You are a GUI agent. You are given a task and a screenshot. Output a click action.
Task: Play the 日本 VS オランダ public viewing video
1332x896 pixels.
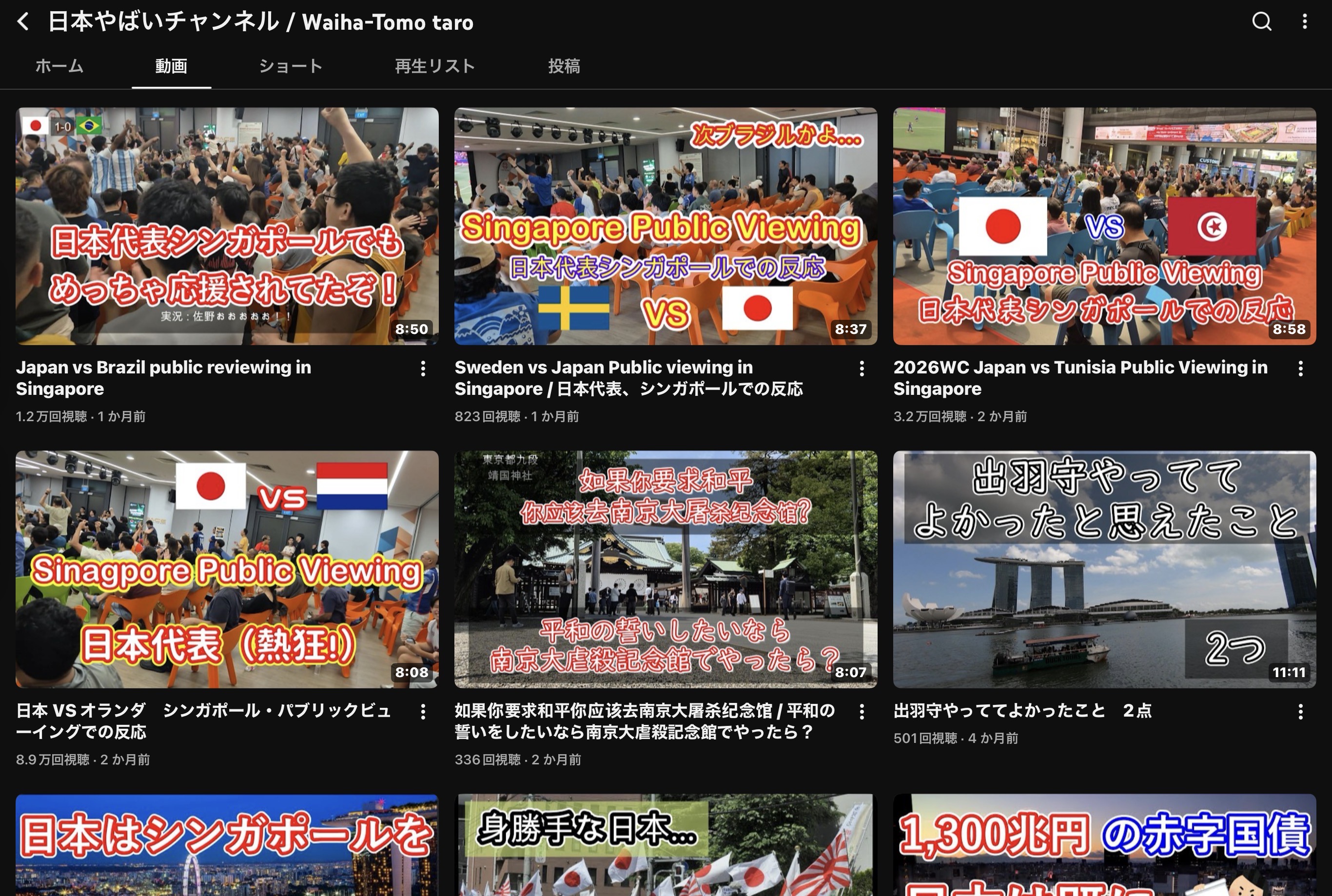(x=227, y=569)
